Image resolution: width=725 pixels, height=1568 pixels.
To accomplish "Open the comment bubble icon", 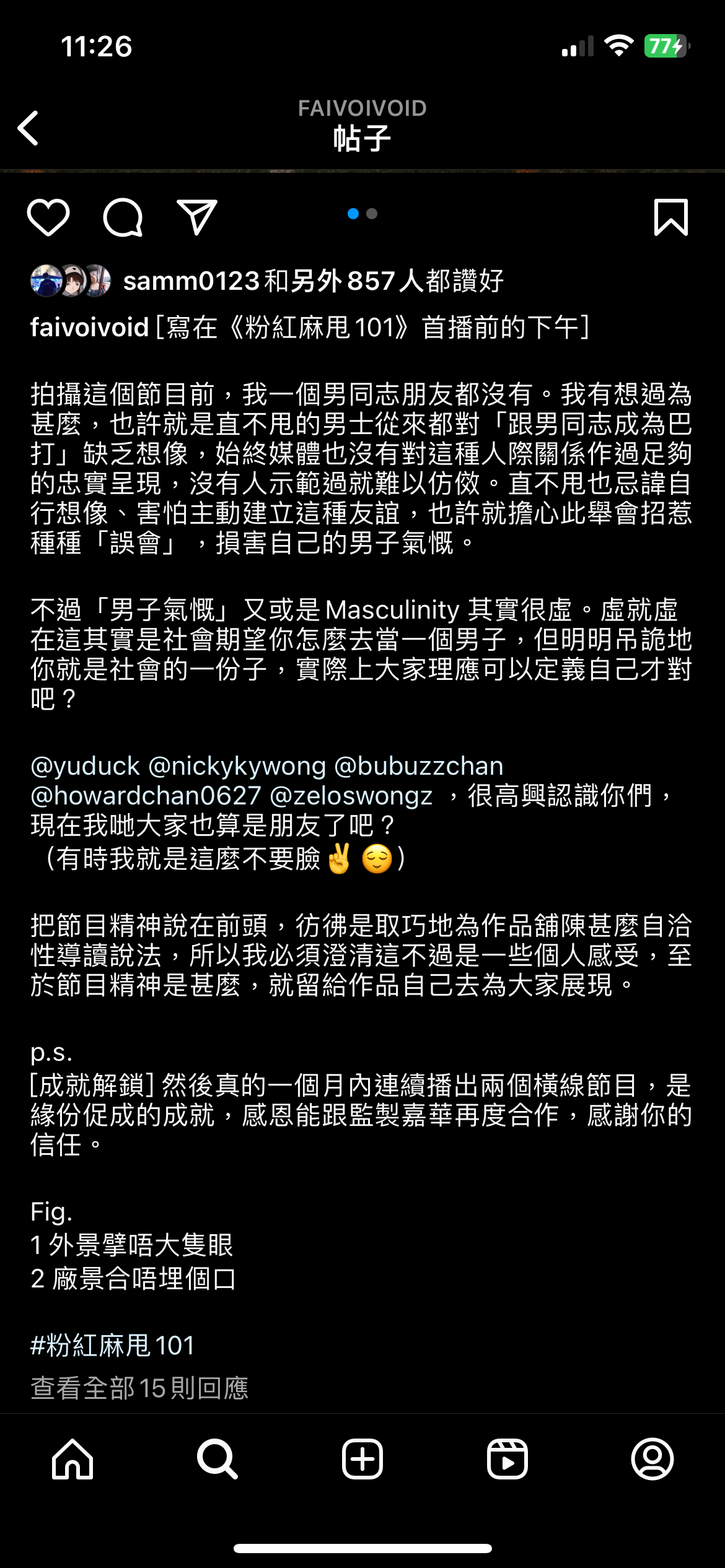I will tap(123, 217).
